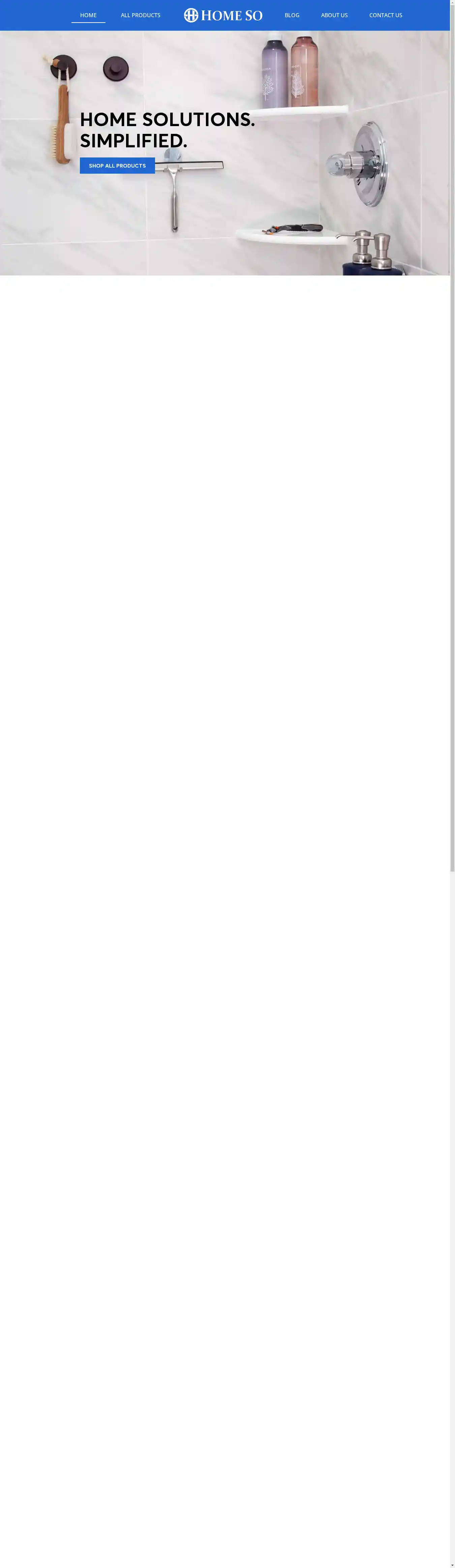Tap the Shop All Products button
Viewport: 455px width, 1568px height.
(117, 166)
